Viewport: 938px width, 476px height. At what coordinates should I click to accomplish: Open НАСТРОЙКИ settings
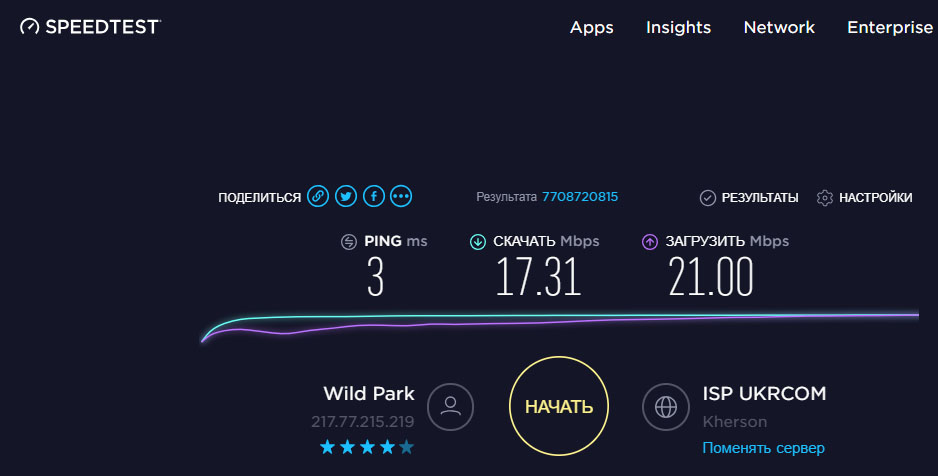click(x=865, y=198)
